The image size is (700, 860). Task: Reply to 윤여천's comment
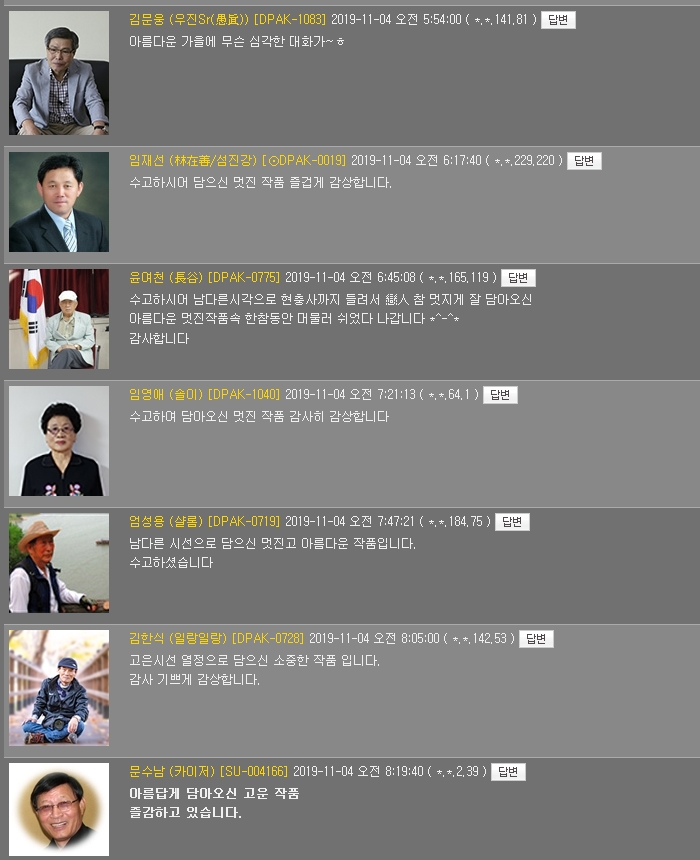tap(518, 278)
